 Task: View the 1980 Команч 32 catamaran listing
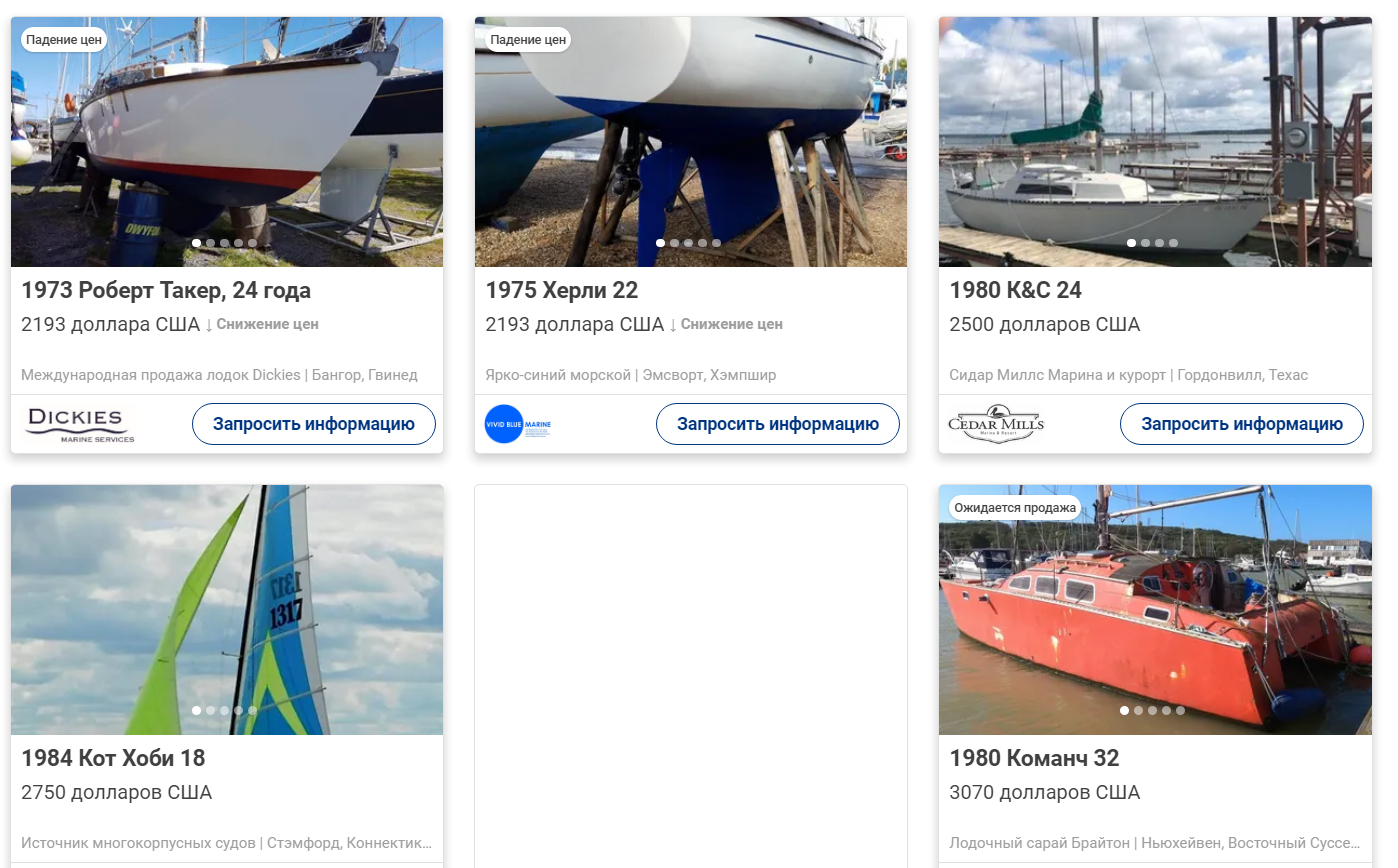(x=1034, y=758)
